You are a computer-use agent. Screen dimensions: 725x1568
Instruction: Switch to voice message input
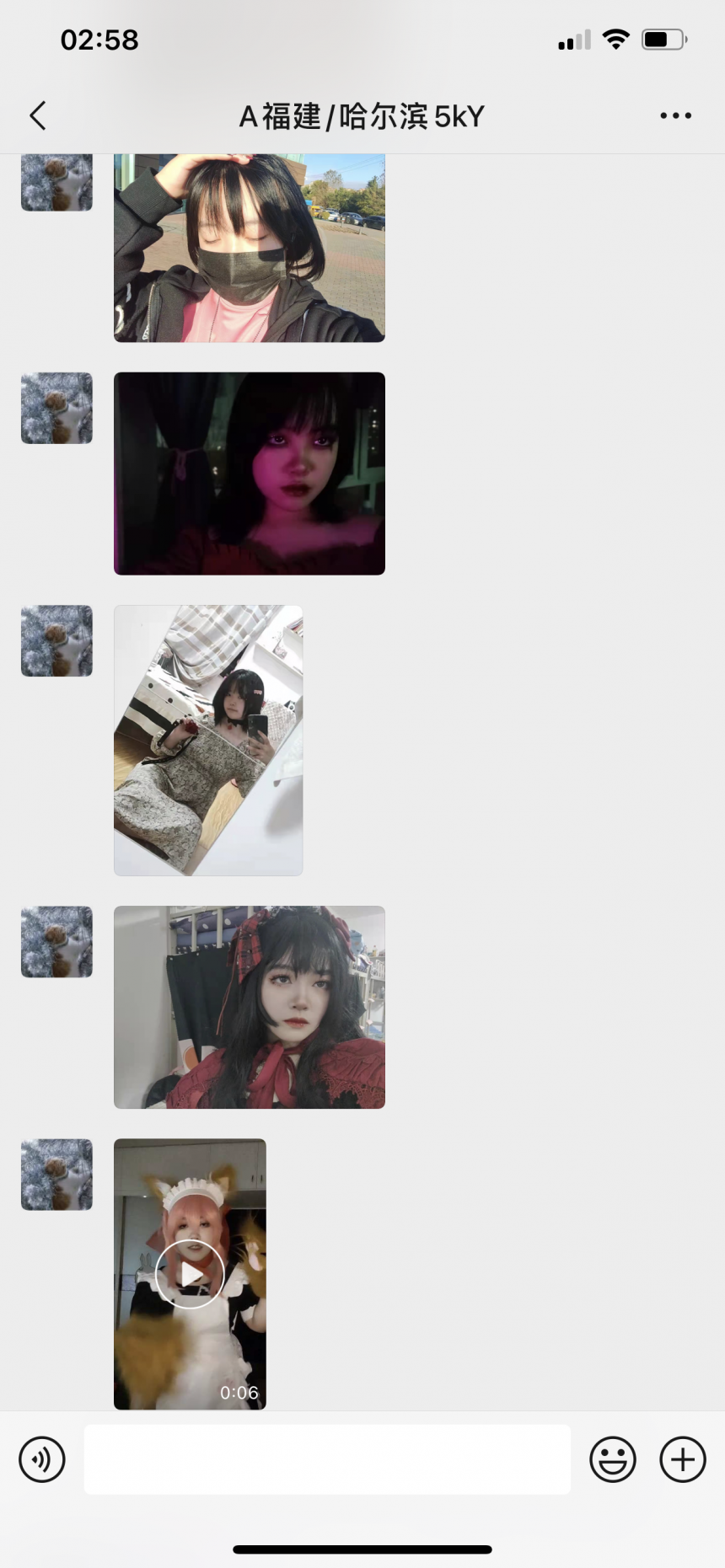42,1459
